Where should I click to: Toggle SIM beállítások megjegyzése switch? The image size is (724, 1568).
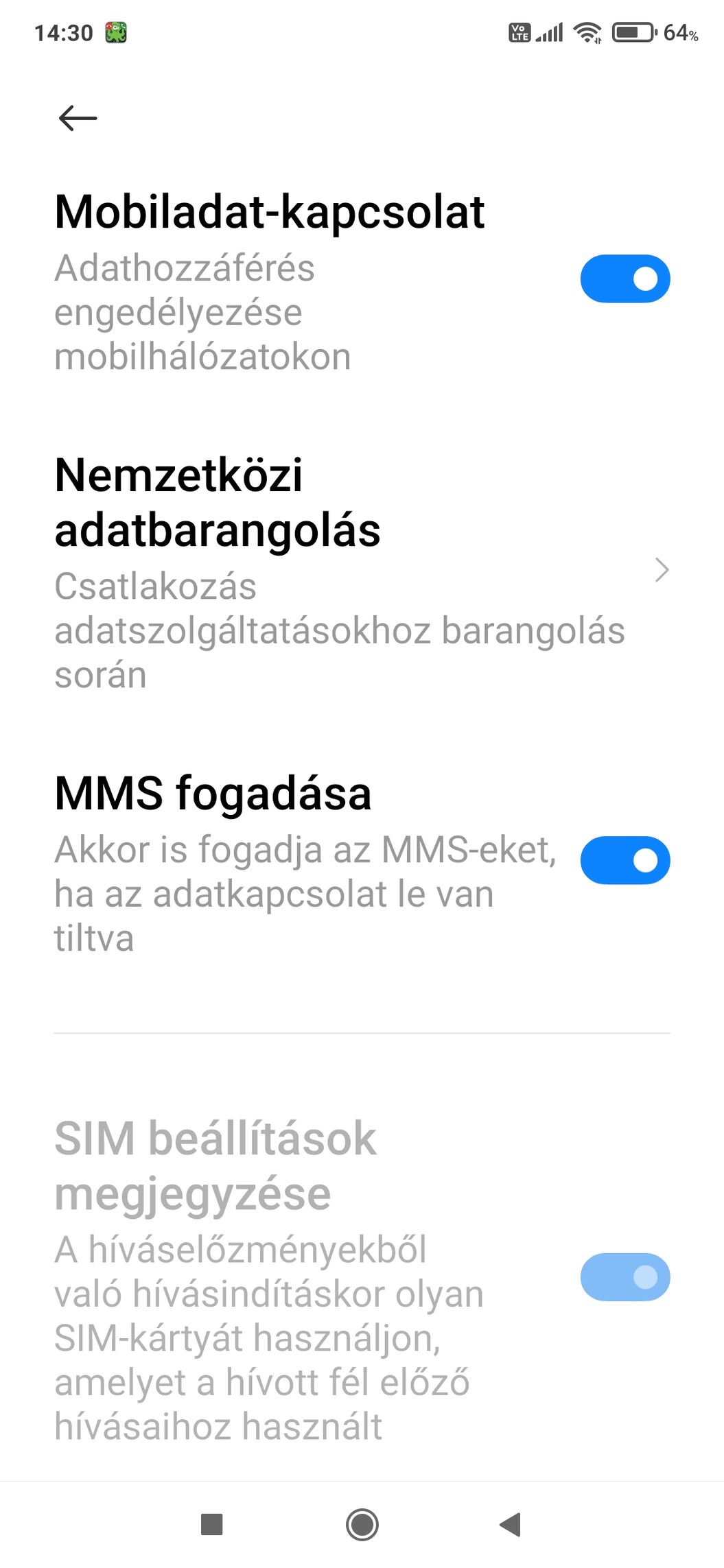coord(624,1277)
